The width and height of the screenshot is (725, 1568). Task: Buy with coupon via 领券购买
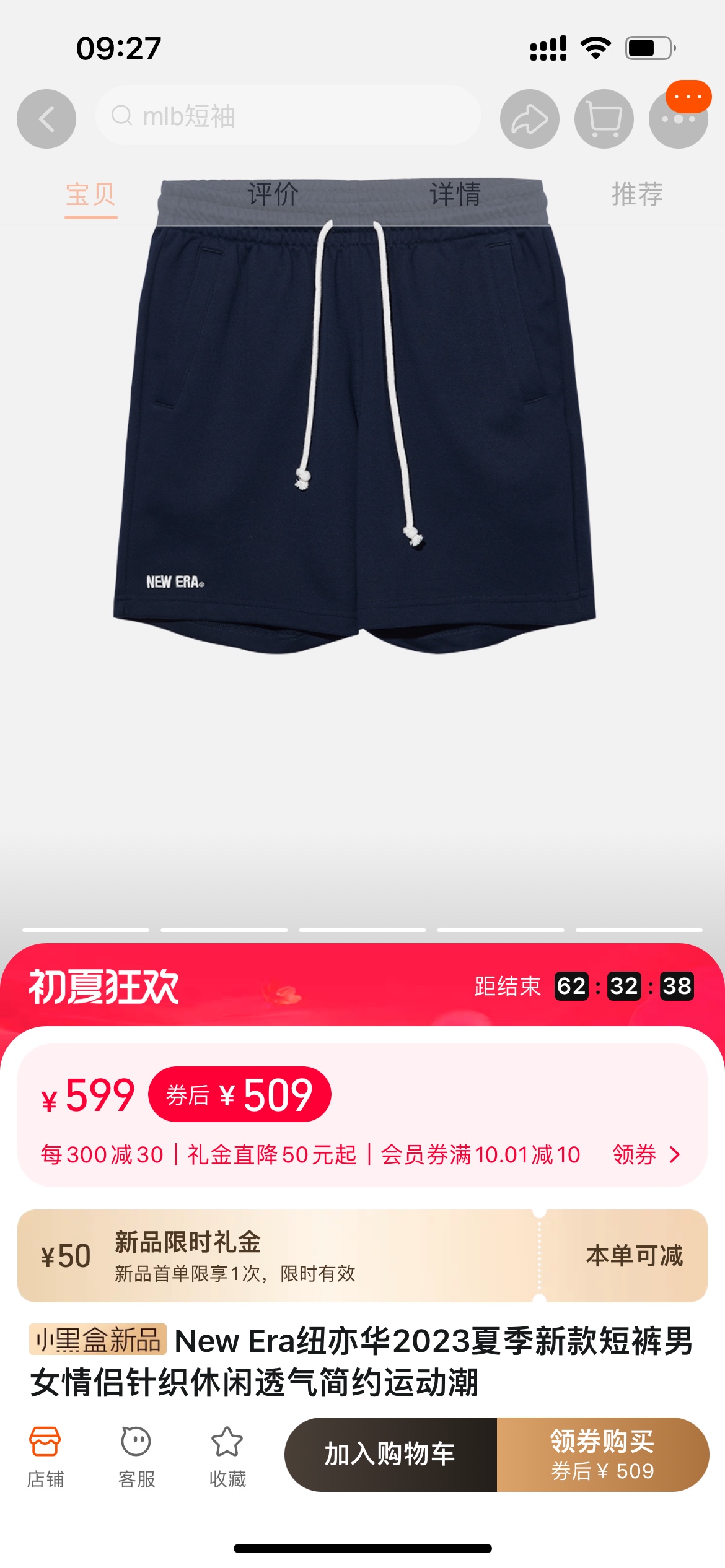point(602,1454)
